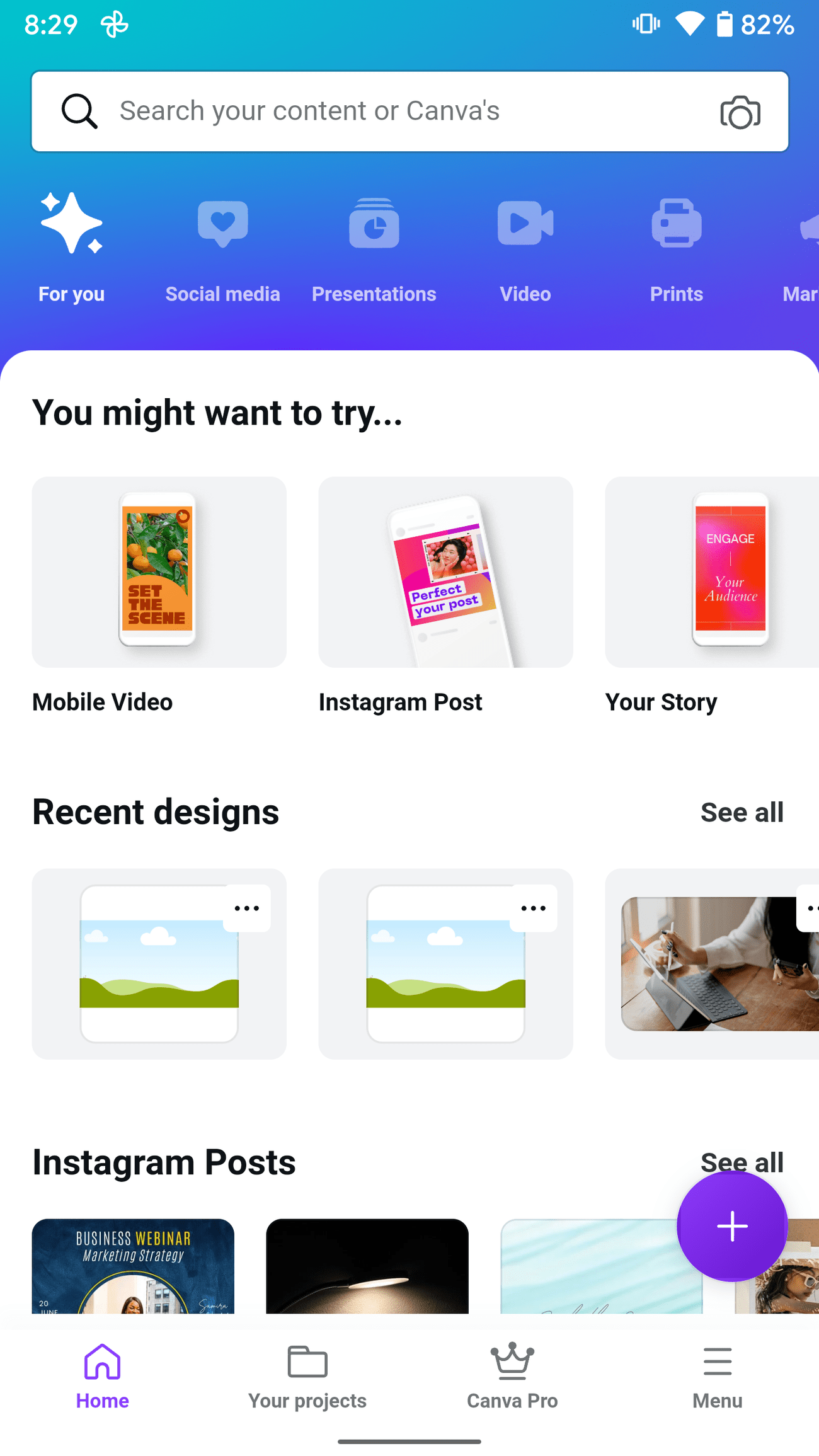Create new design with plus button
Image resolution: width=819 pixels, height=1456 pixels.
coord(732,1226)
